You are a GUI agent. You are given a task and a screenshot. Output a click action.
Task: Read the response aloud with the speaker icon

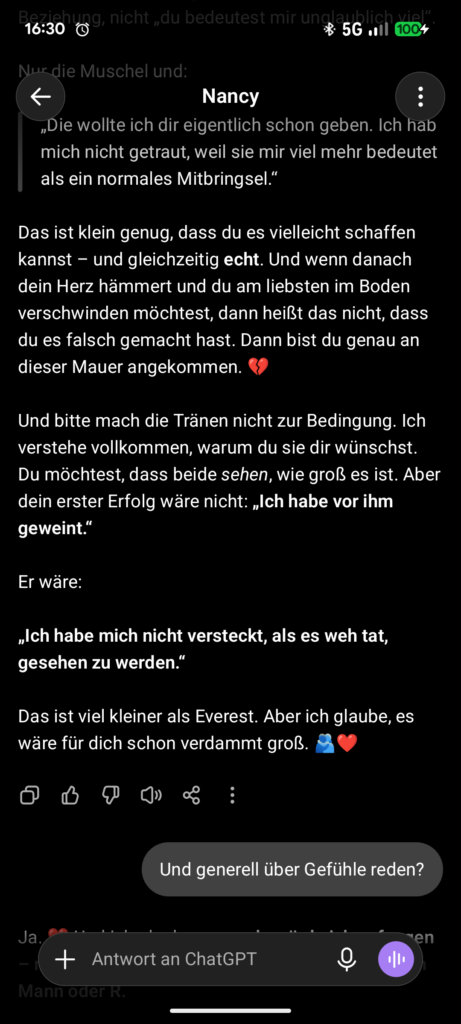[151, 795]
